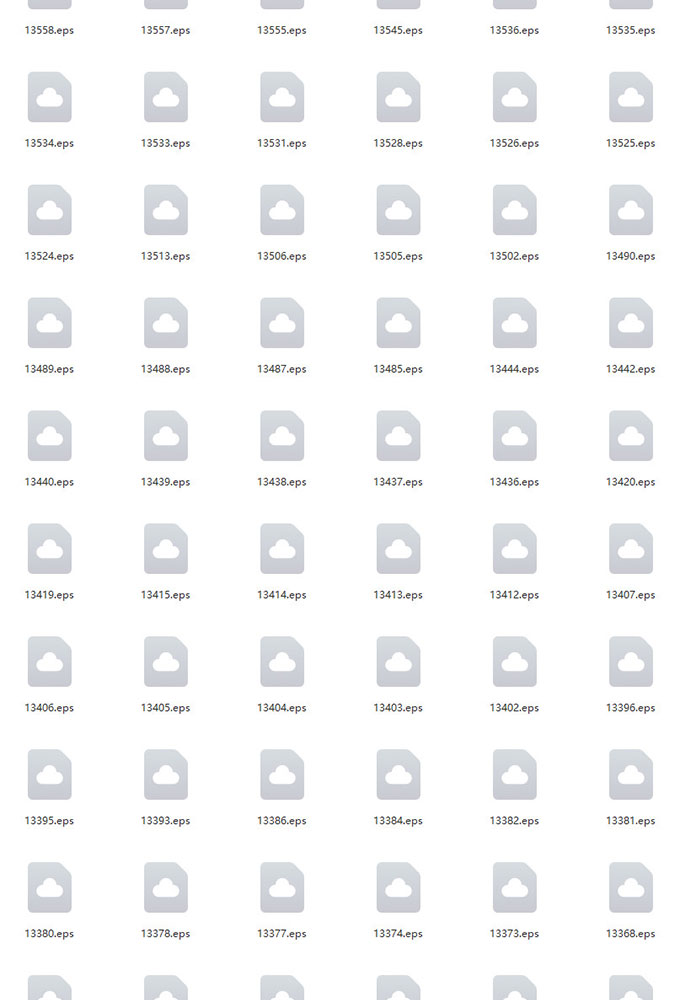This screenshot has width=680, height=1000.
Task: Select the 13404.eps file
Action: [282, 663]
